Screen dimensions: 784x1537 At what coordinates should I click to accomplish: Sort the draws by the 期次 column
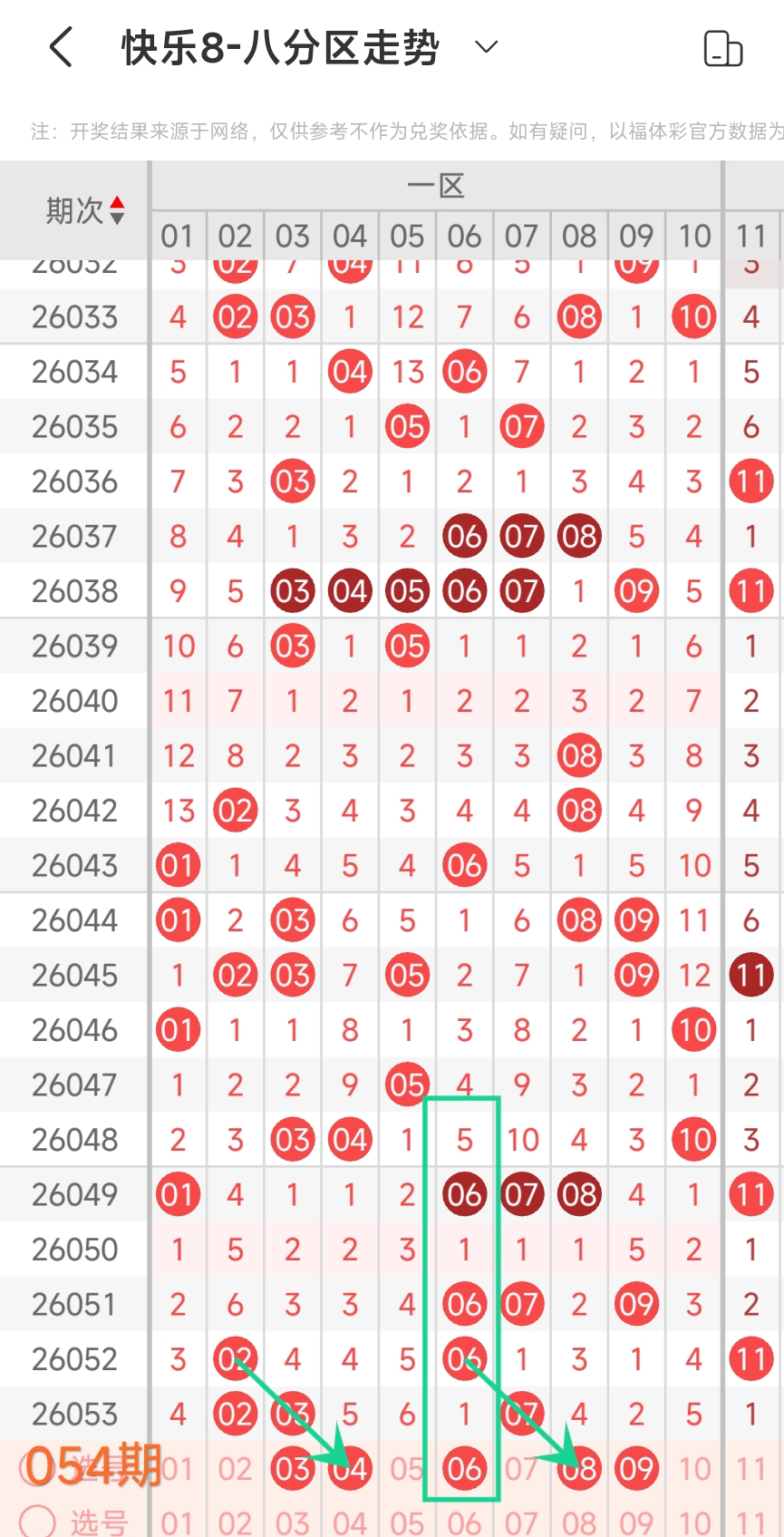pyautogui.click(x=84, y=210)
